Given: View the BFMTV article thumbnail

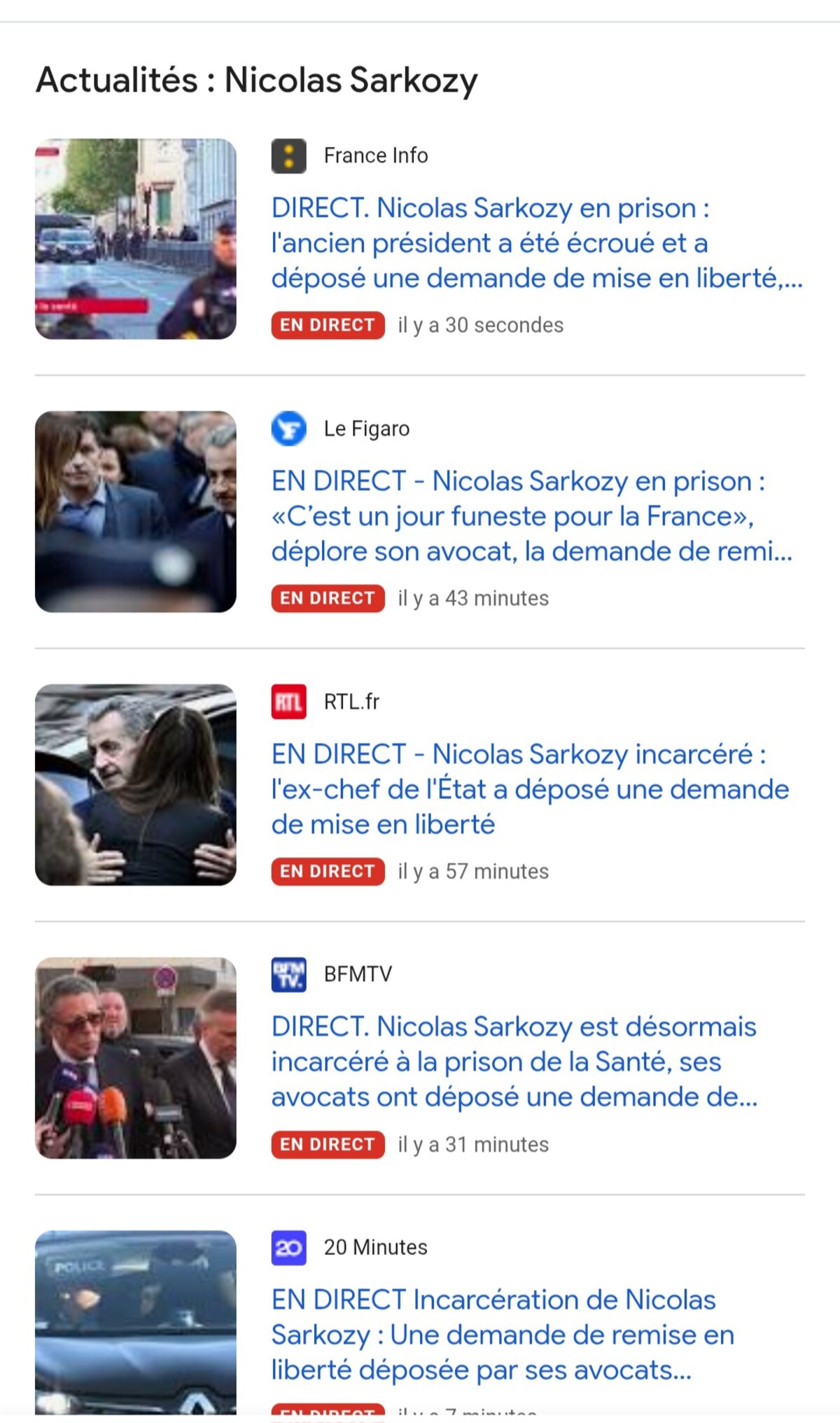Looking at the screenshot, I should point(136,1057).
